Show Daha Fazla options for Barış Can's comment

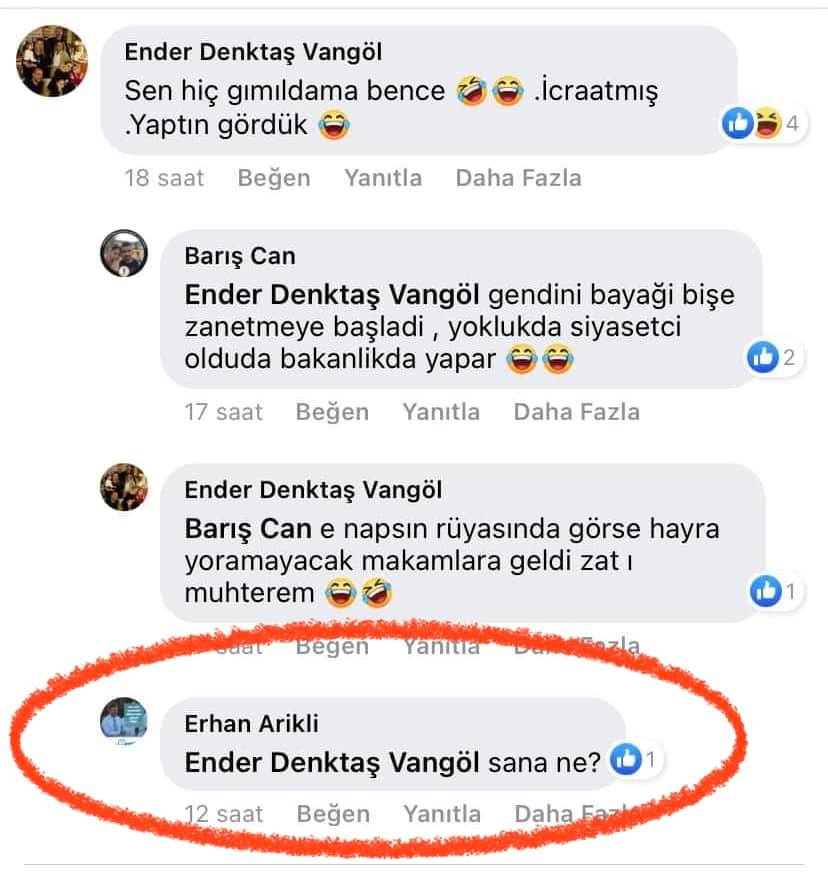(576, 411)
